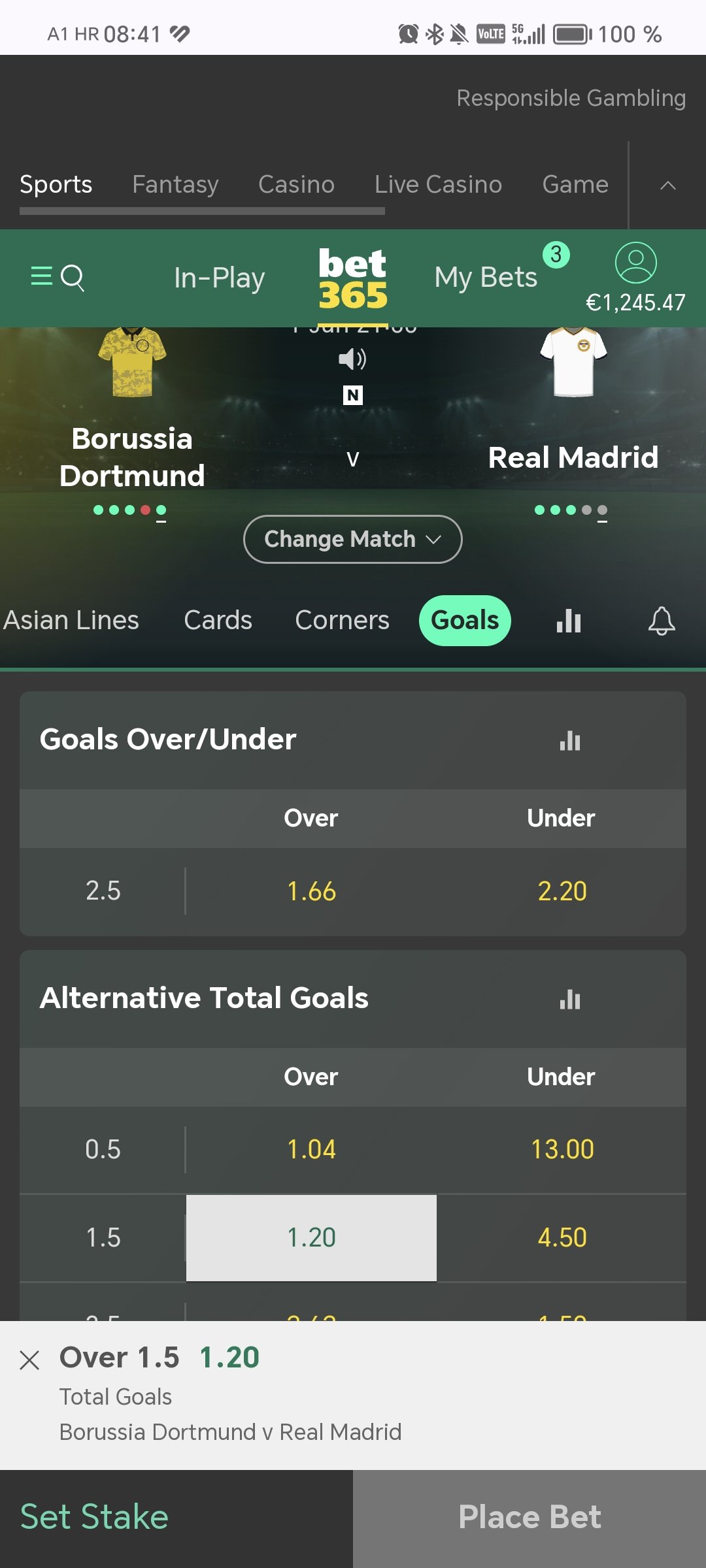The image size is (706, 1568).
Task: Tap the match audio speaker icon
Action: coord(352,359)
